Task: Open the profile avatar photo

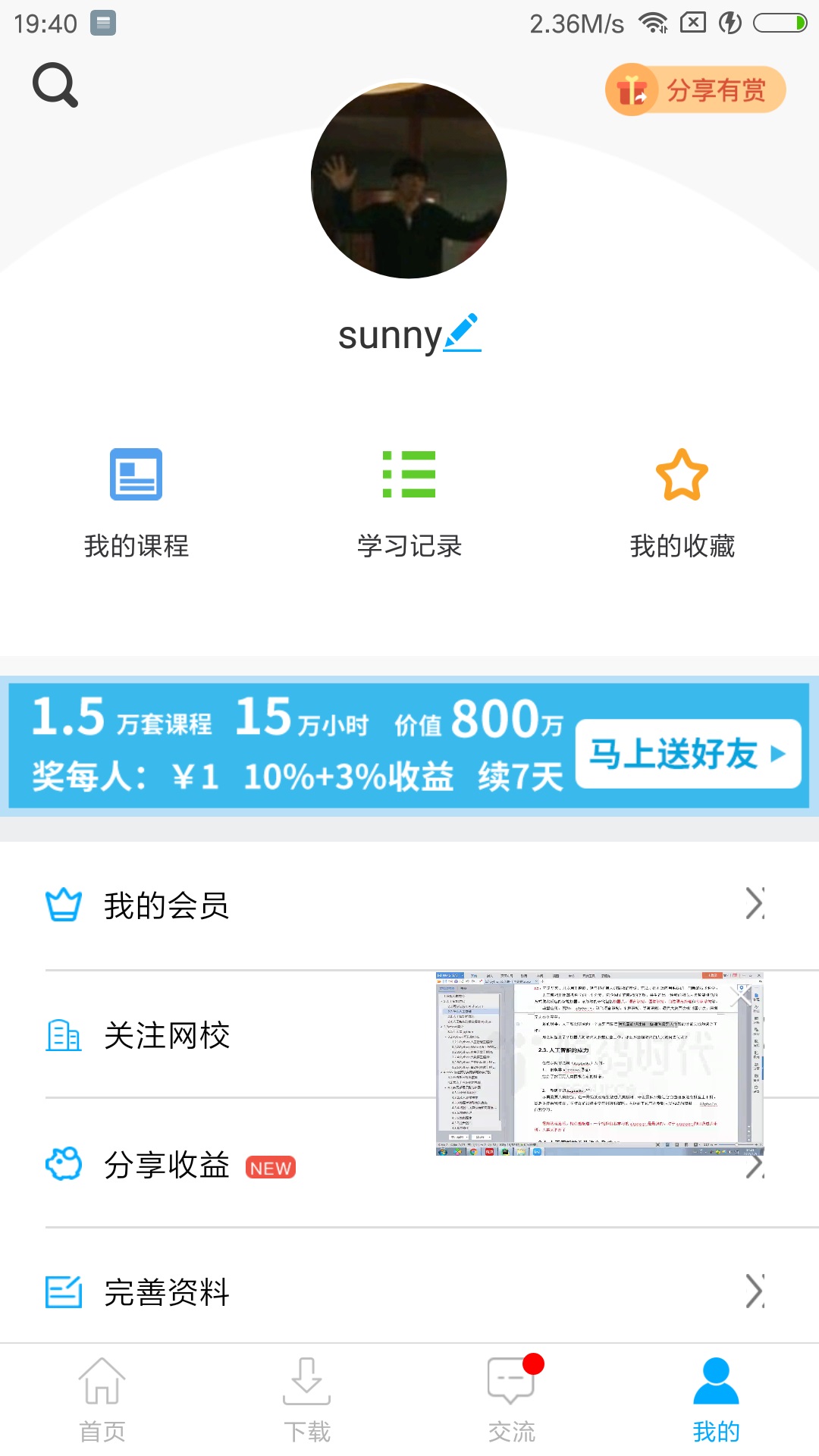Action: [409, 180]
